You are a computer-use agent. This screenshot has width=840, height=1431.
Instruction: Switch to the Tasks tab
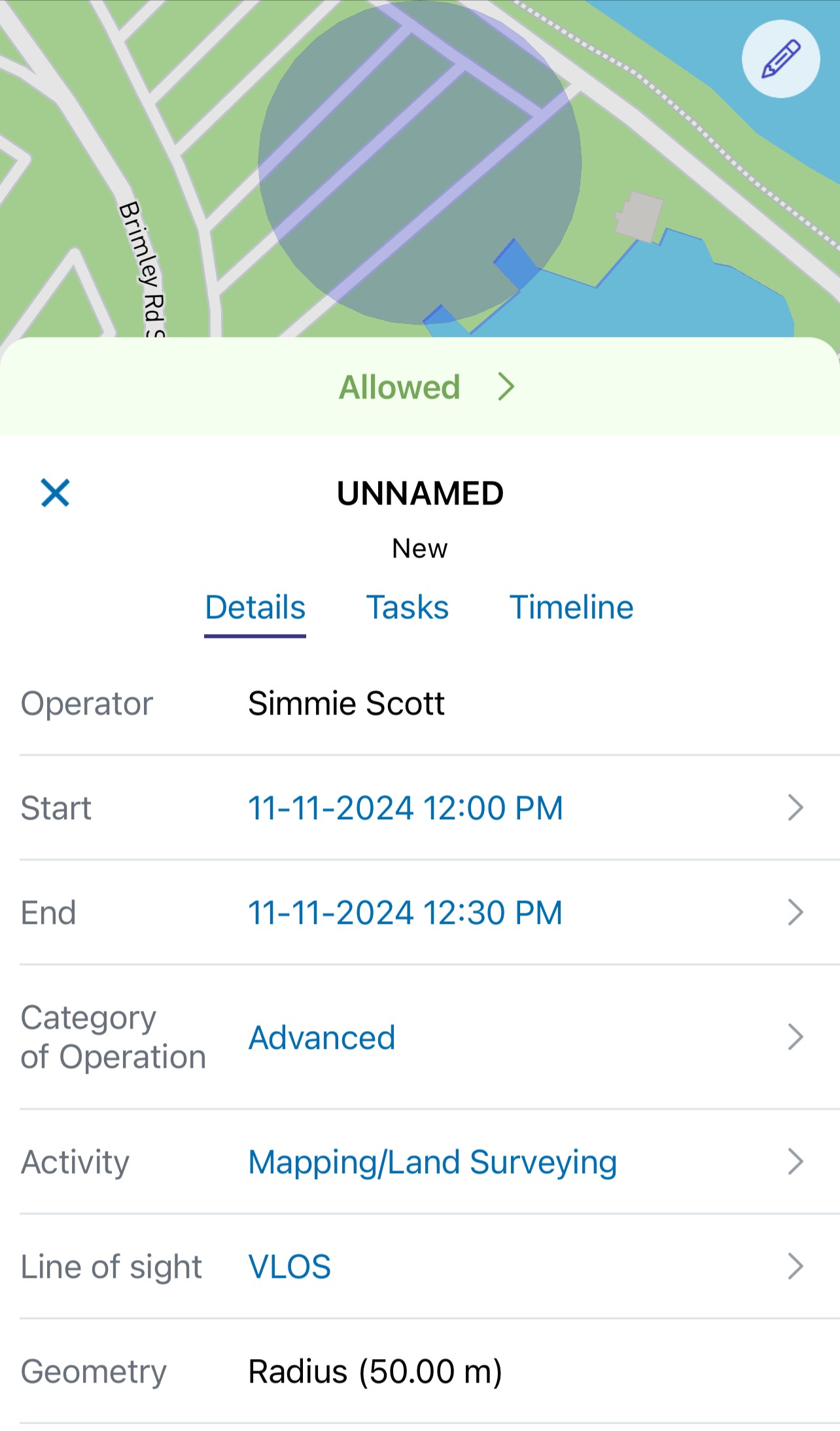point(407,607)
